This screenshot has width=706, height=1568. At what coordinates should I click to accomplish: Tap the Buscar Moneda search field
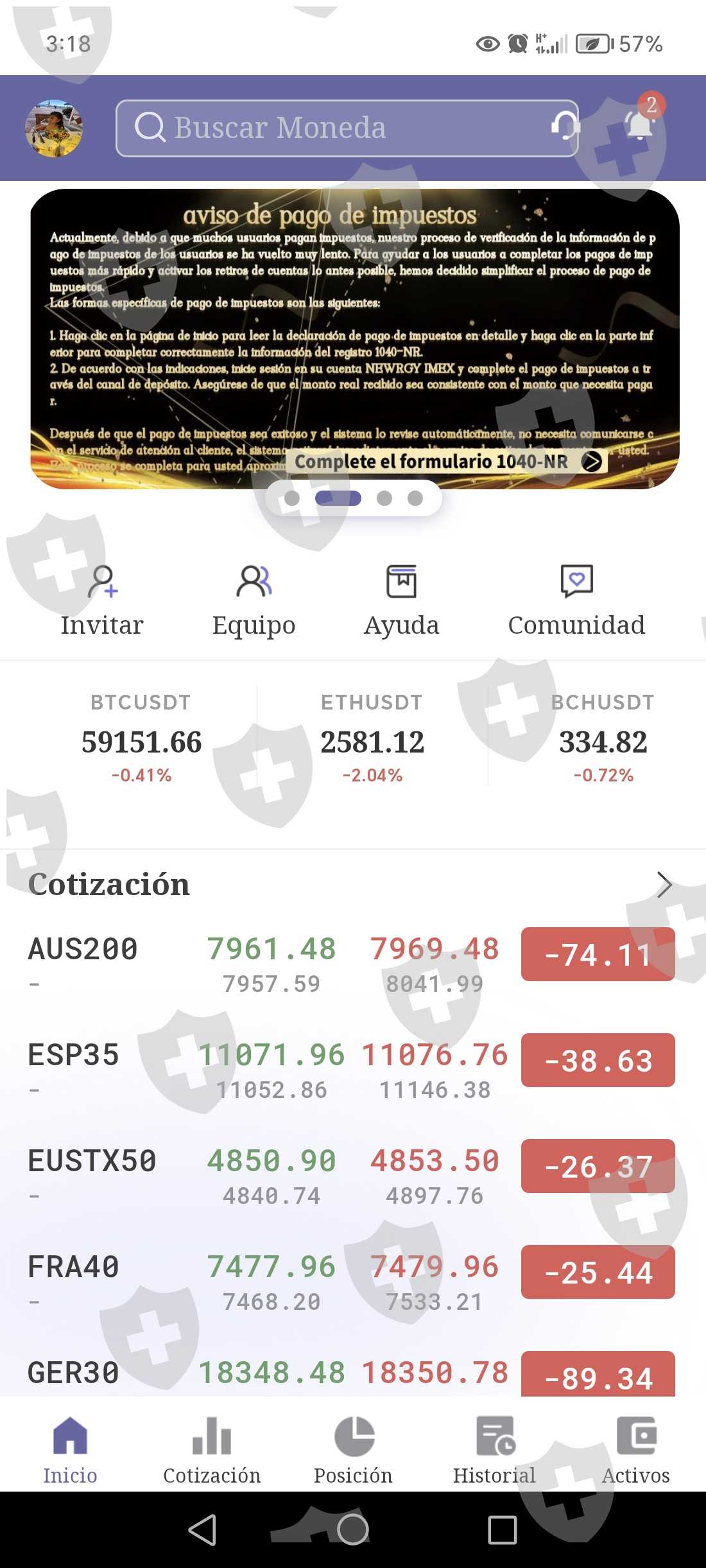(x=347, y=128)
